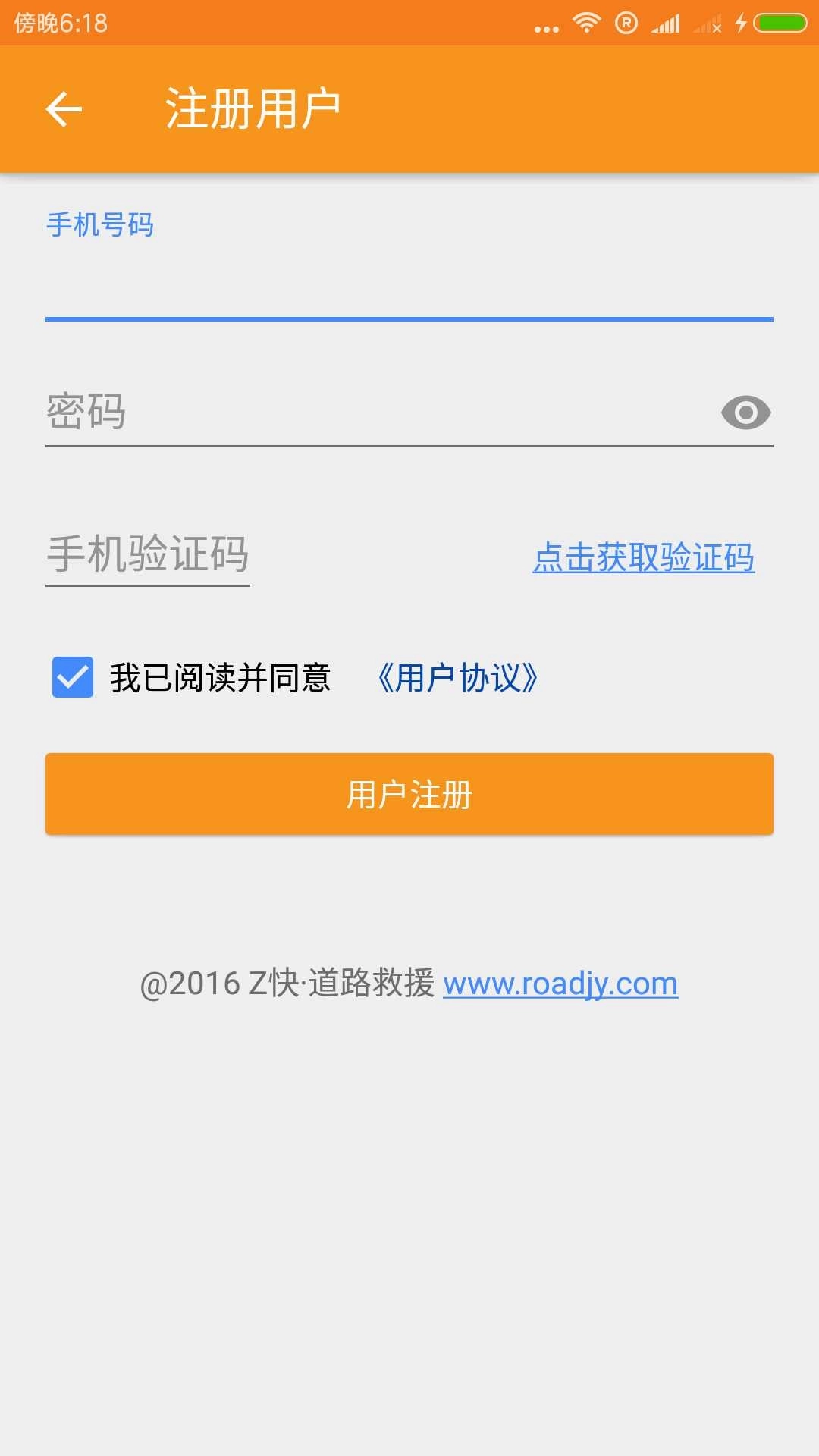
Task: Click the 密码 password input field
Action: 303,412
